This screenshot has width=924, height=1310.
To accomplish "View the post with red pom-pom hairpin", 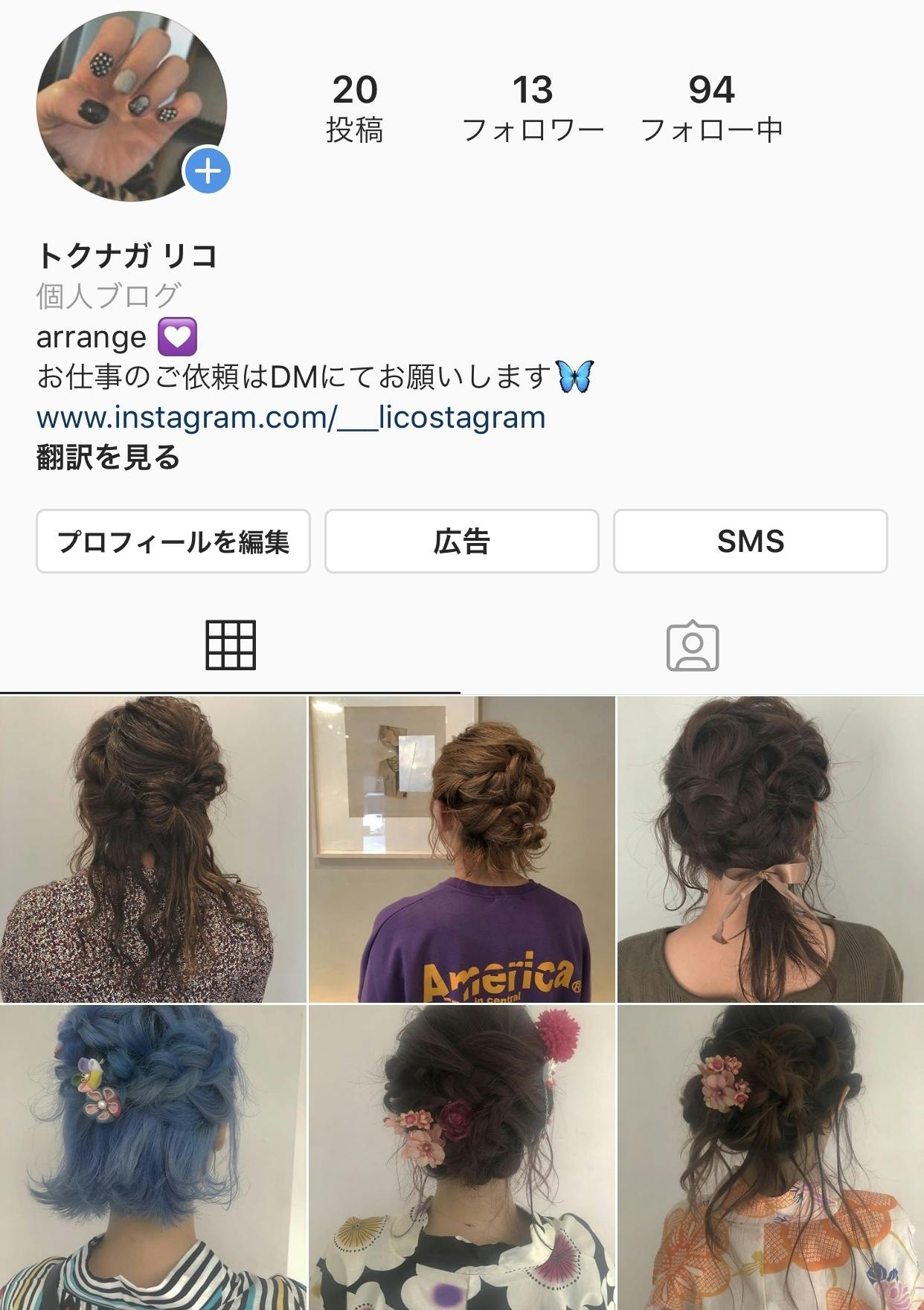I will click(462, 1157).
